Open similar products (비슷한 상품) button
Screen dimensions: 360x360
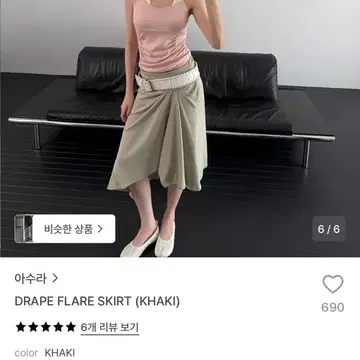click(65, 229)
